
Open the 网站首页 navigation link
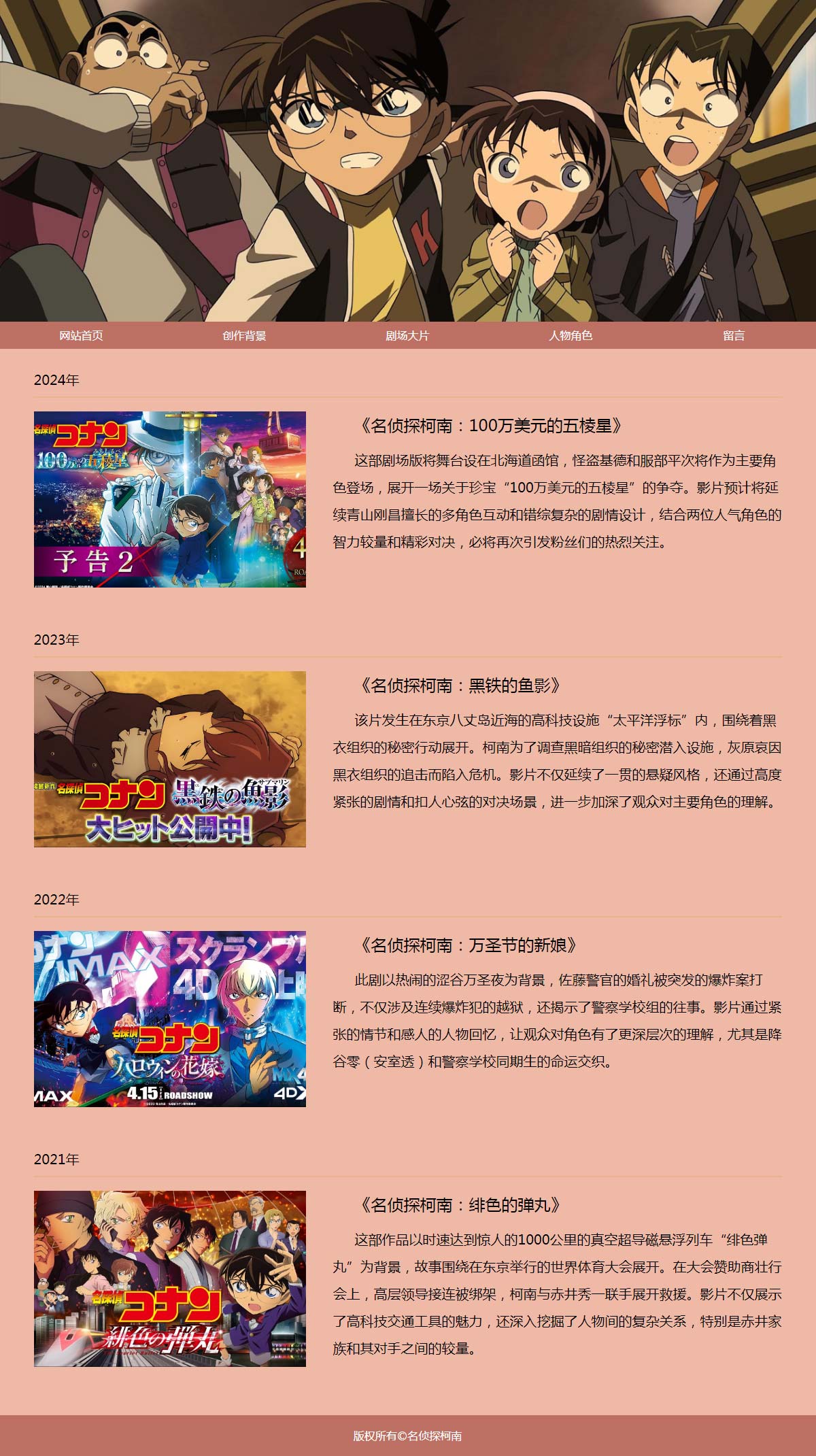point(81,335)
